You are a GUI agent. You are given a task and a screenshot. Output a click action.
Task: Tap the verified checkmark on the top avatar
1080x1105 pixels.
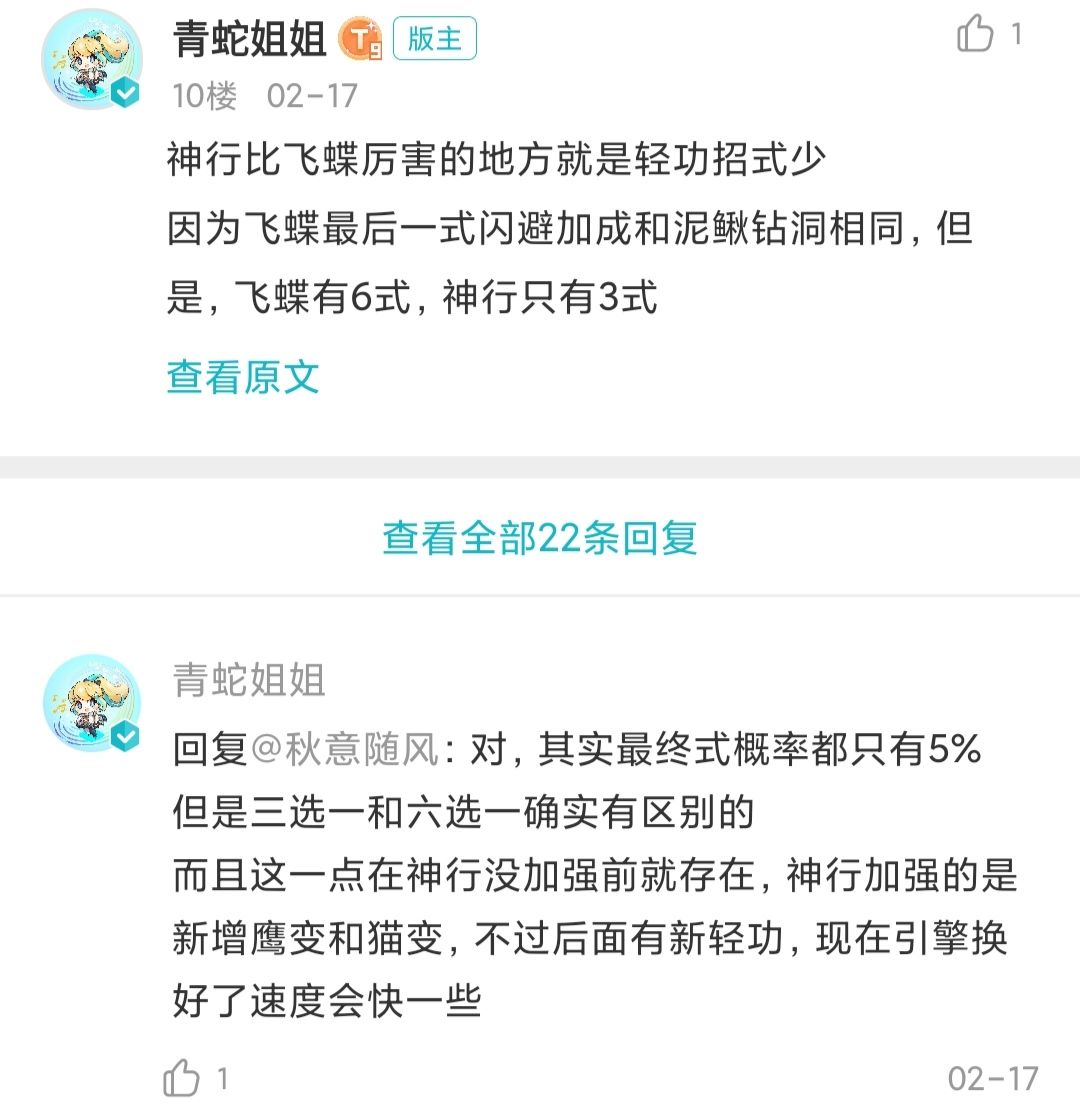[x=124, y=92]
